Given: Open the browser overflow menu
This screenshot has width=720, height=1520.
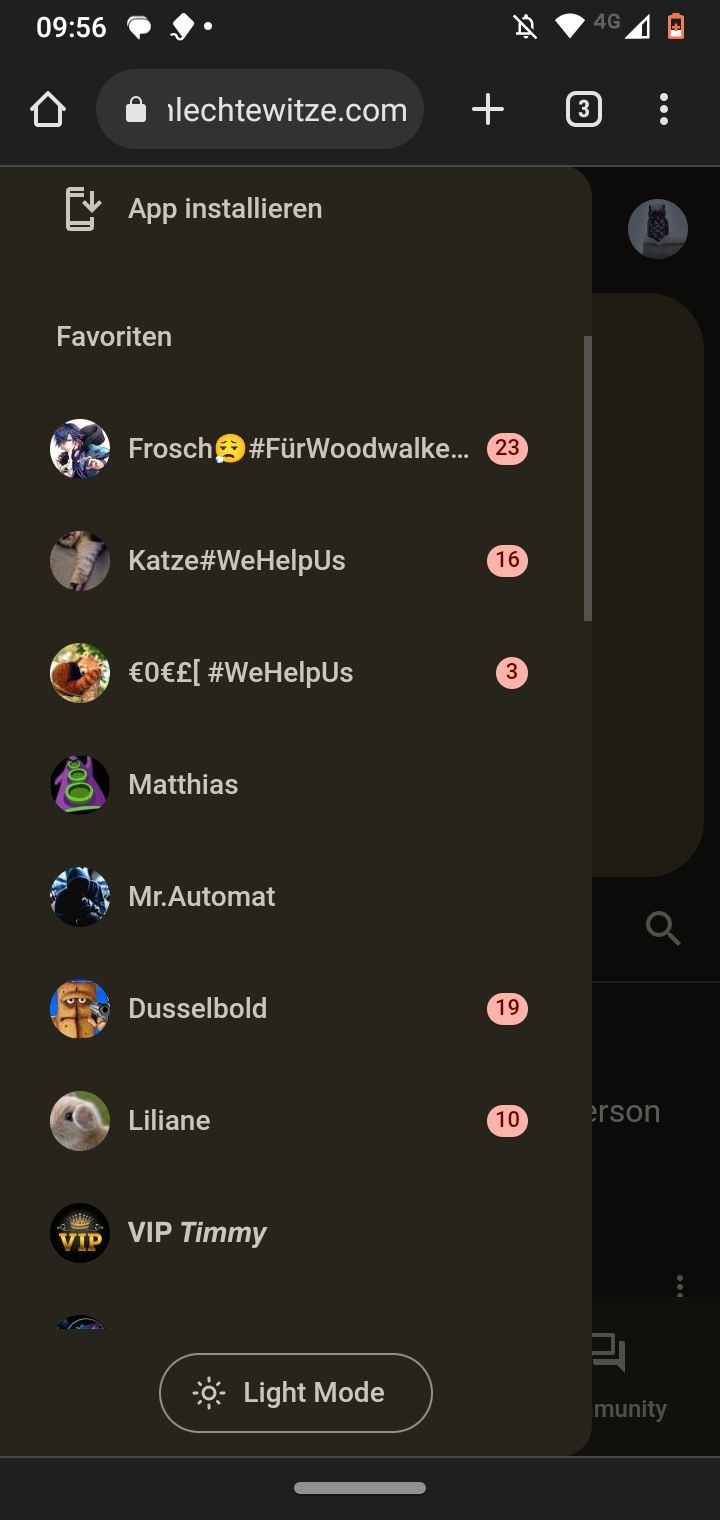Looking at the screenshot, I should [x=664, y=110].
